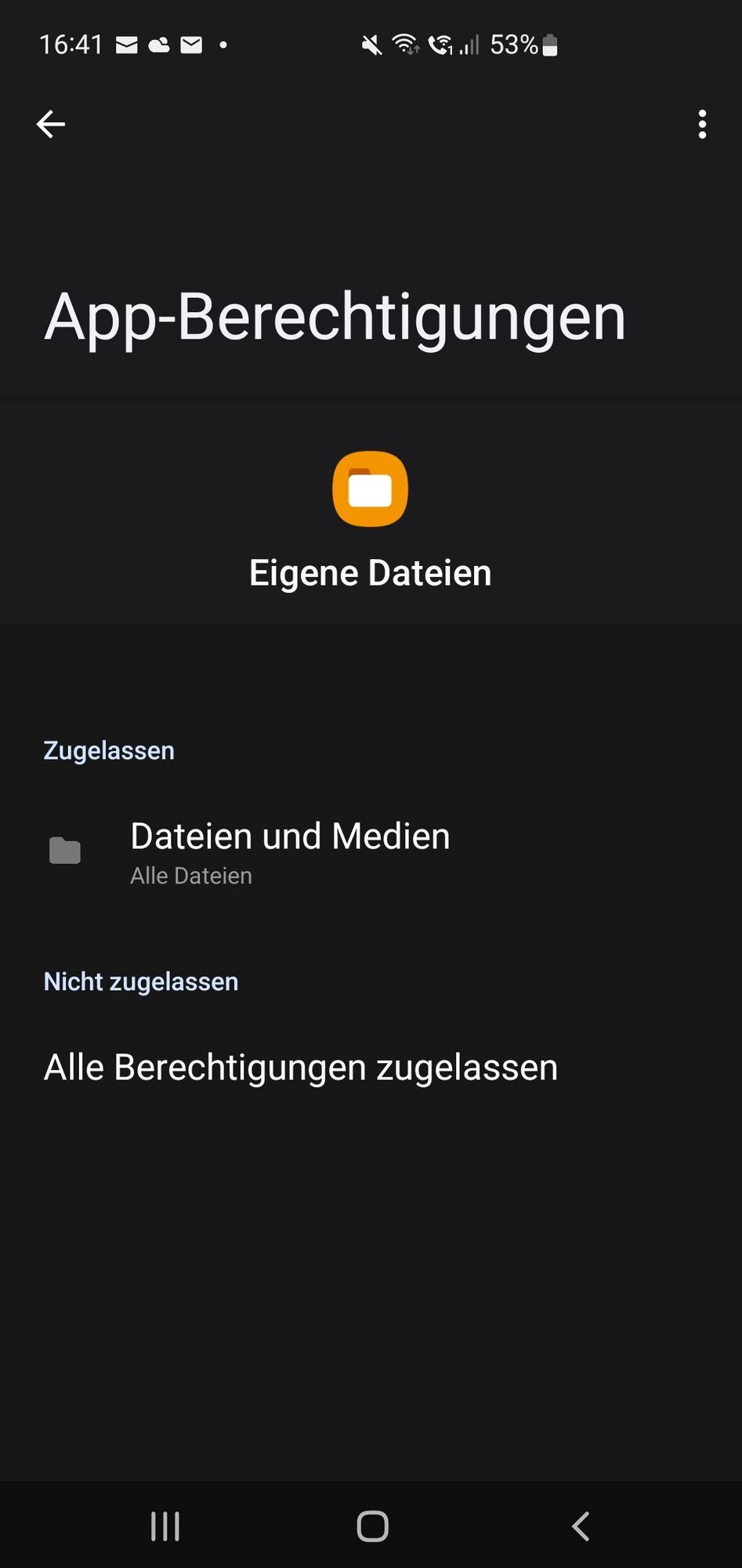Open the three-dot overflow menu
742x1568 pixels.
tap(702, 124)
